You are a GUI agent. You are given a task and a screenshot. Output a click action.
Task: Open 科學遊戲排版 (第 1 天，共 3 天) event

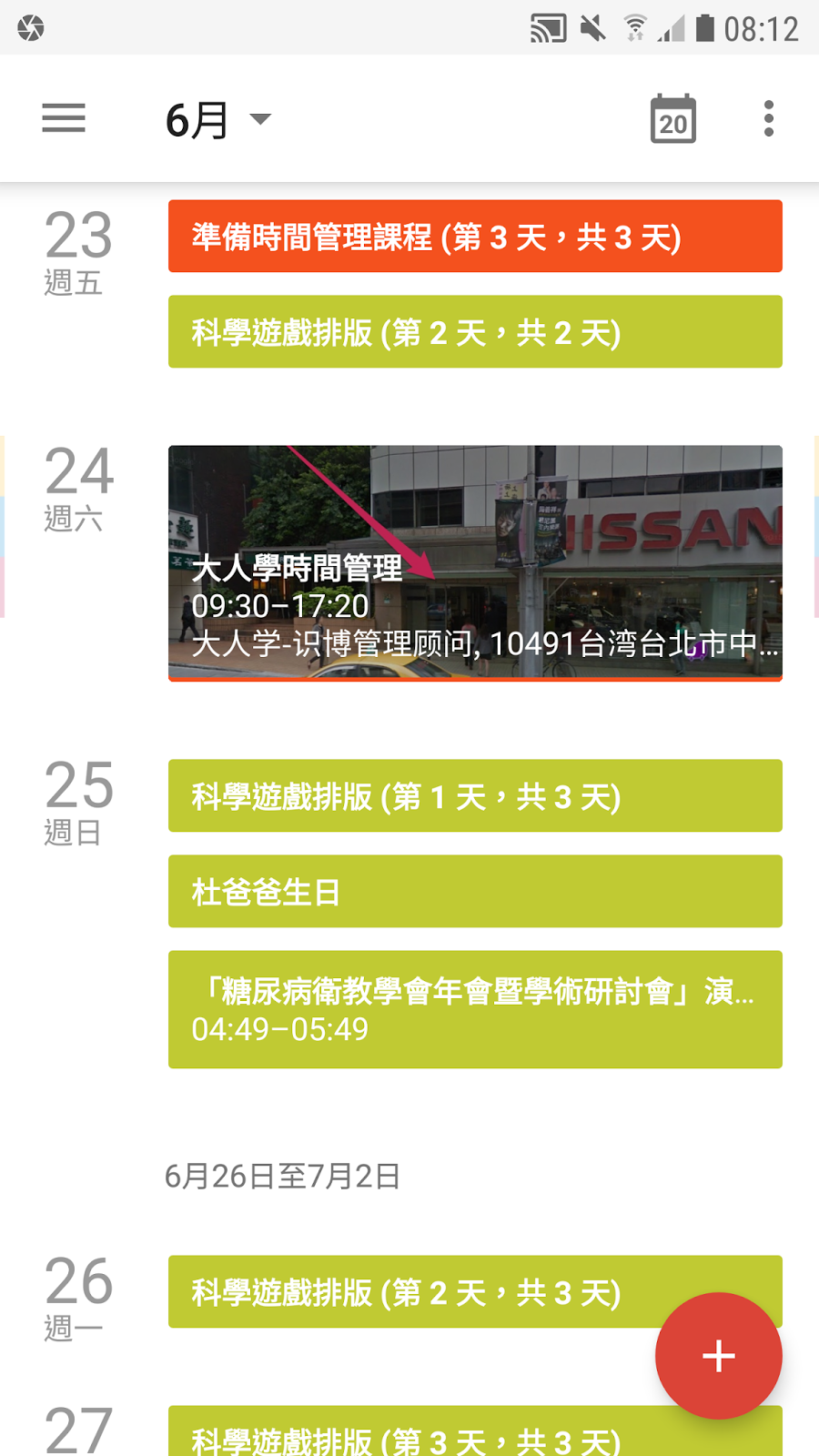pos(475,796)
